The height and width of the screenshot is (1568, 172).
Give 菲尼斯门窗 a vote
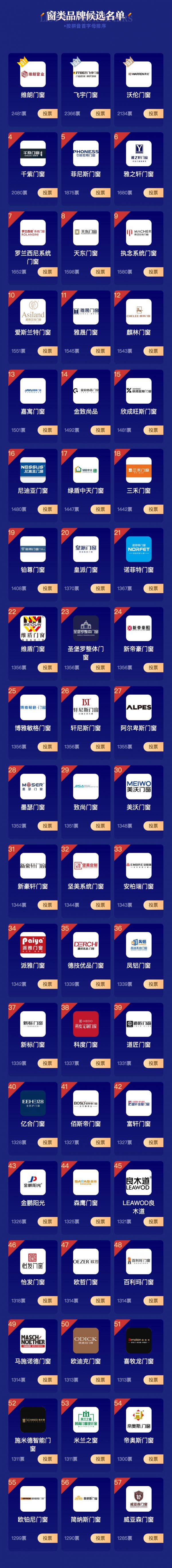(x=100, y=193)
